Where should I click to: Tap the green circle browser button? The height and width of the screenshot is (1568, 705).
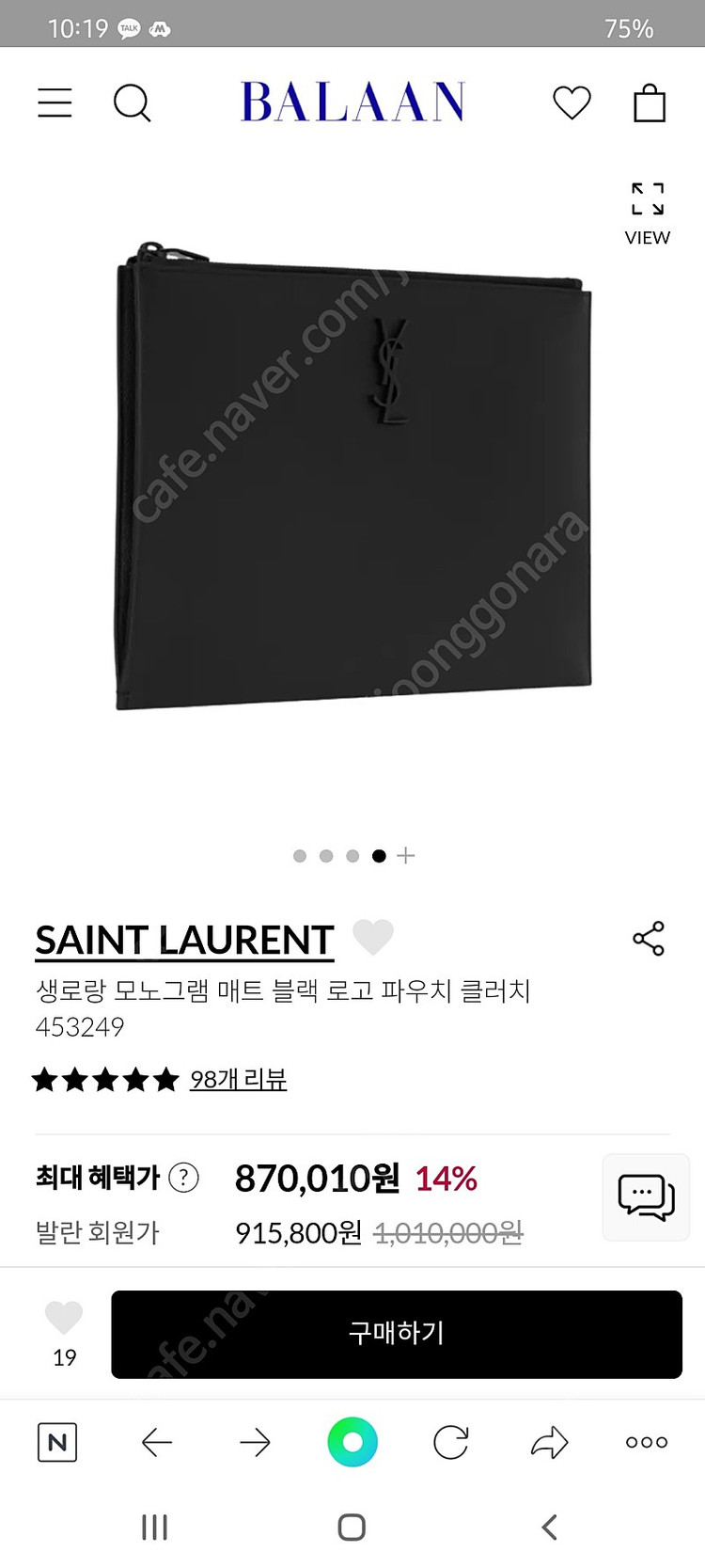tap(352, 1442)
